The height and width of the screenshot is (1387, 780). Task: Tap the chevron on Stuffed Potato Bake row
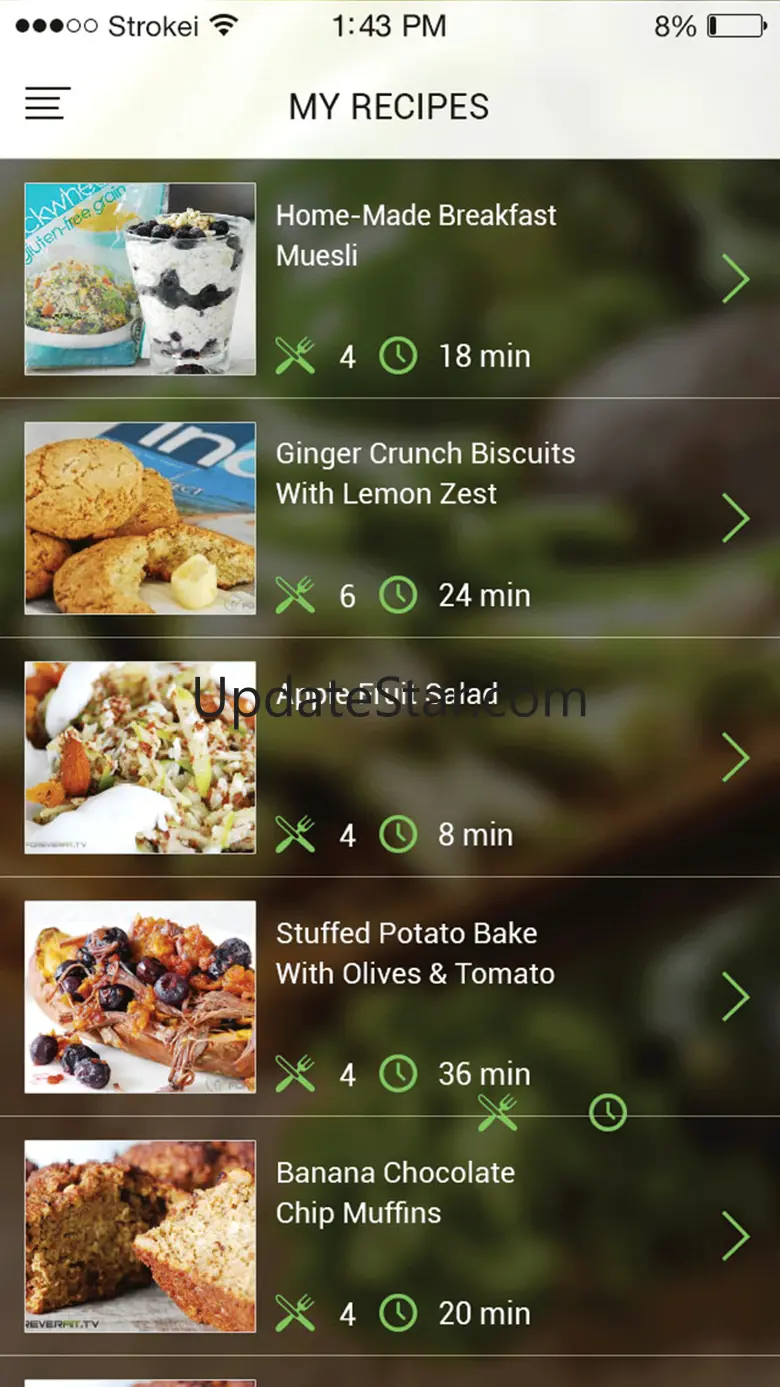click(735, 997)
